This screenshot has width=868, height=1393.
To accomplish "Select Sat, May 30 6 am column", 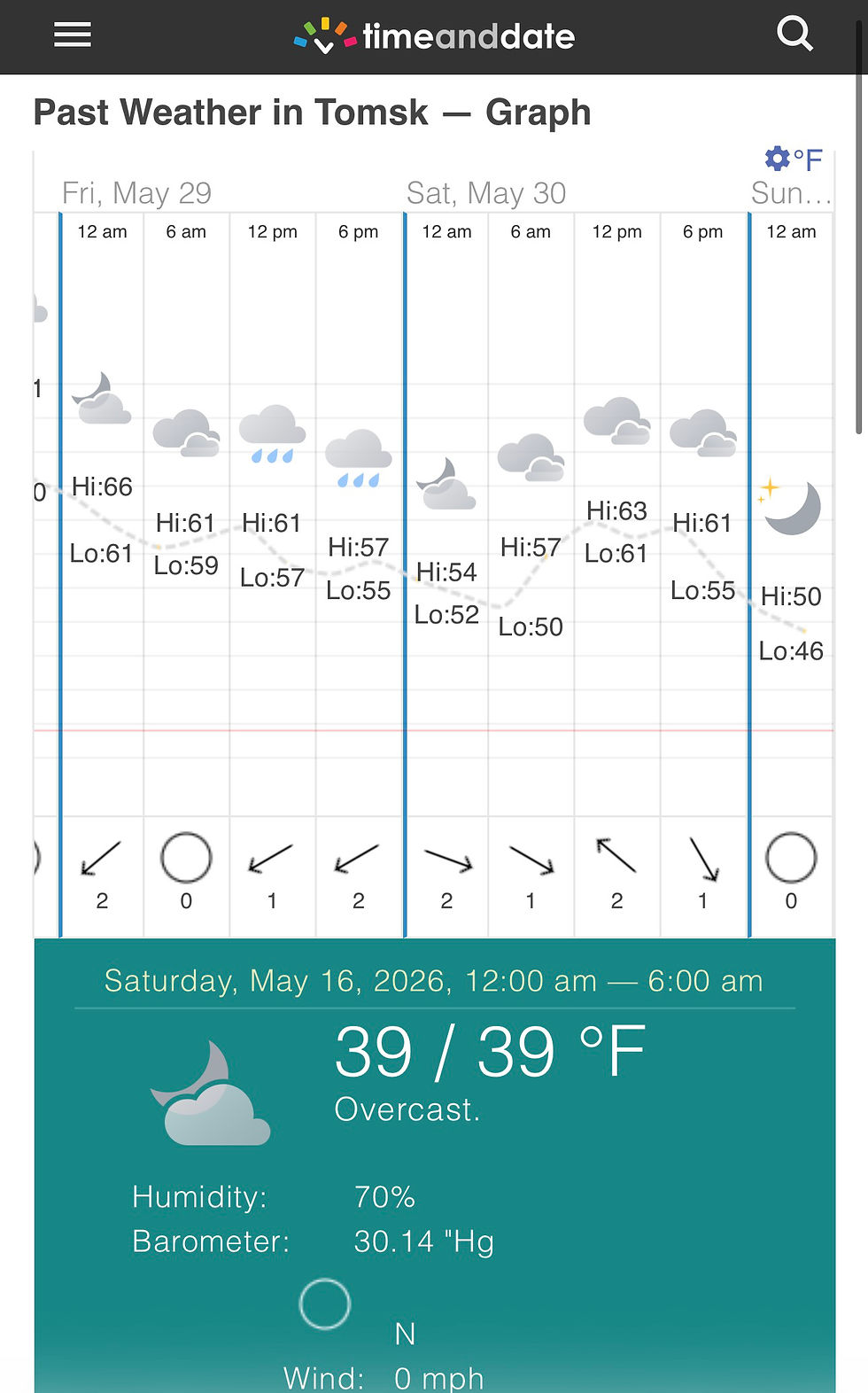I will click(x=531, y=575).
